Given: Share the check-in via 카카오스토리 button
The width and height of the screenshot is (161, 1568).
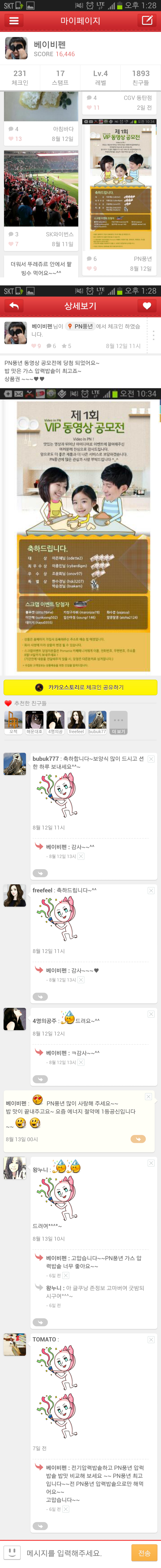Looking at the screenshot, I should (80, 687).
